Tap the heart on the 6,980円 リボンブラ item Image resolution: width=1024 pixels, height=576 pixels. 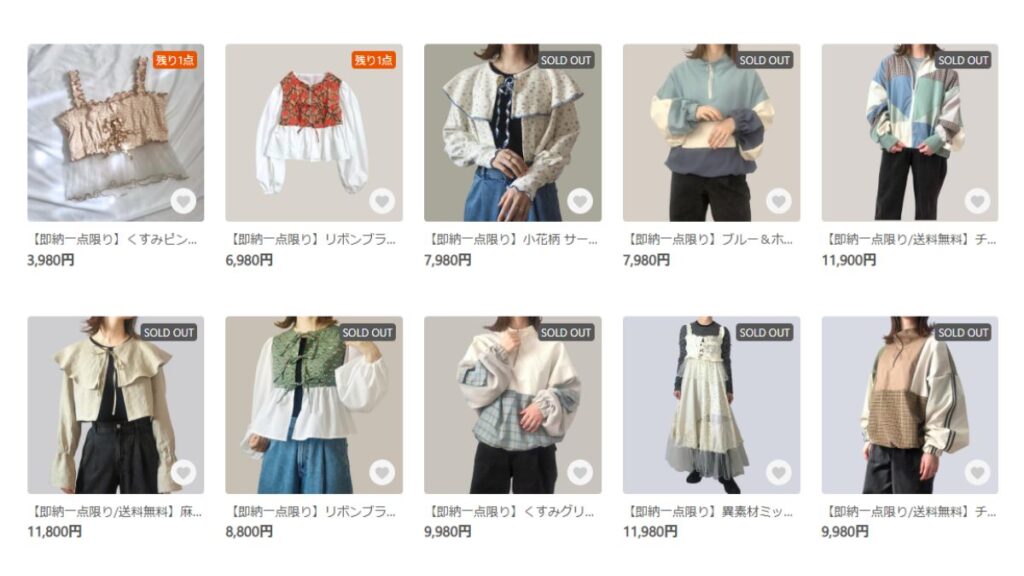coord(382,201)
